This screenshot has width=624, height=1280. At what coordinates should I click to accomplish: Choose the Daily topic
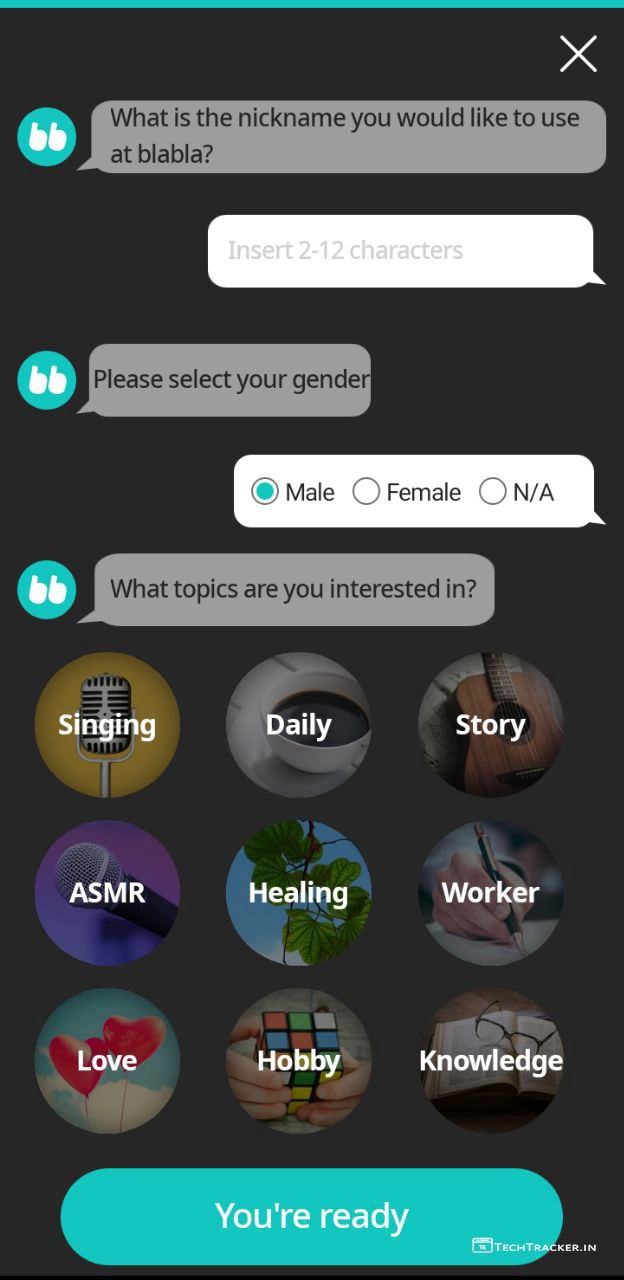(298, 725)
